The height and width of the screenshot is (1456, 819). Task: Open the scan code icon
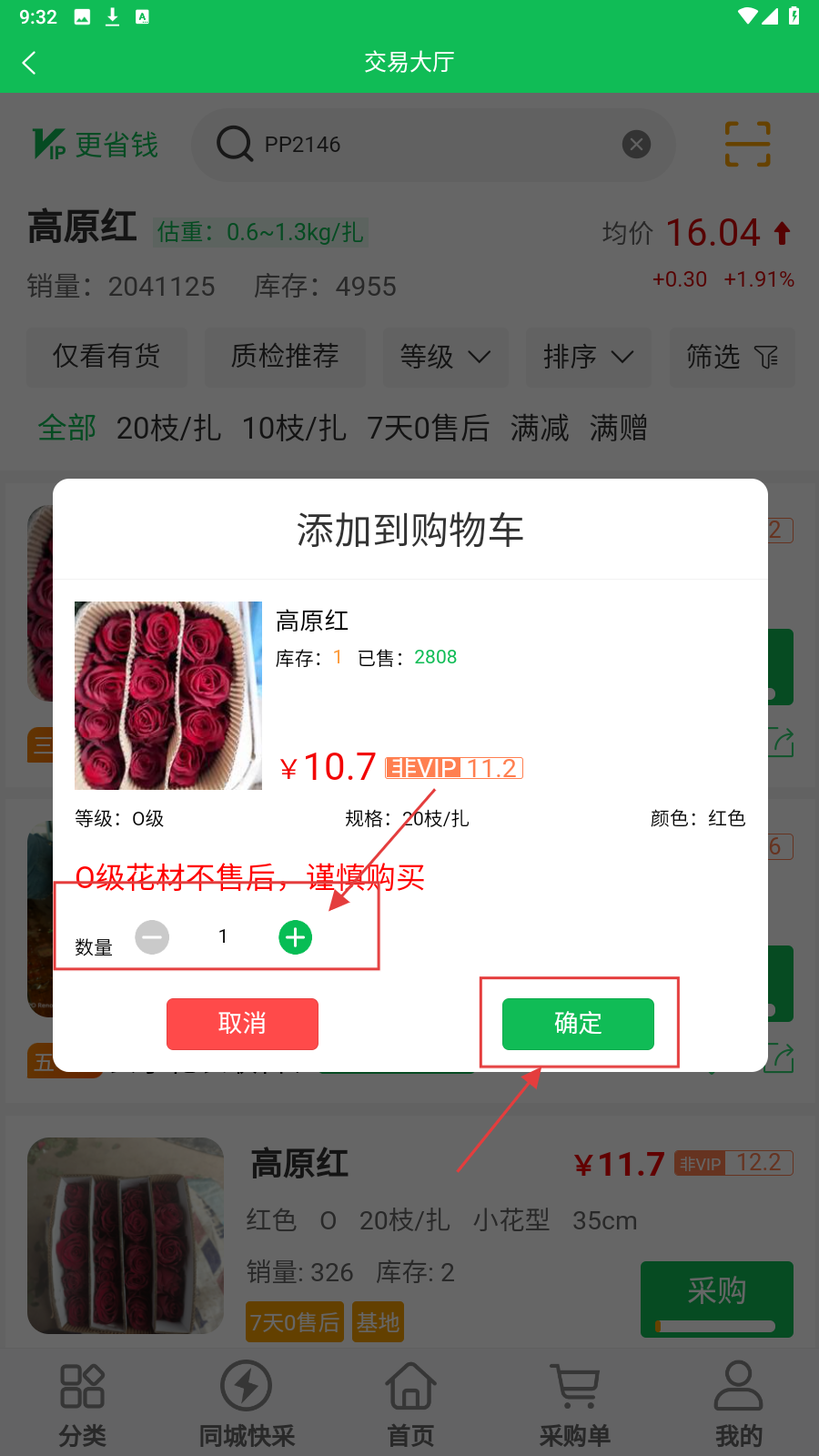pyautogui.click(x=747, y=144)
